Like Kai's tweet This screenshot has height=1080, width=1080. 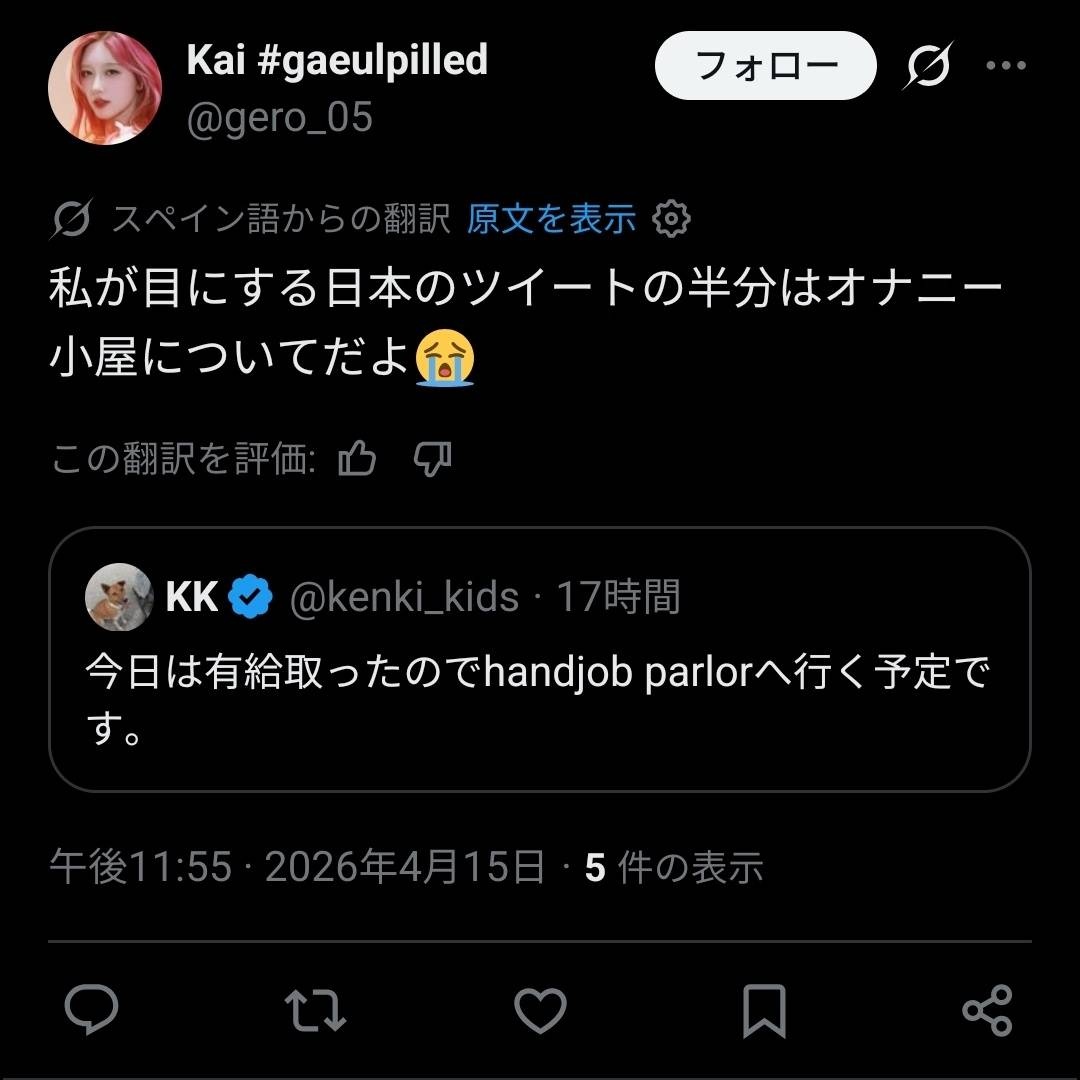(x=540, y=1010)
